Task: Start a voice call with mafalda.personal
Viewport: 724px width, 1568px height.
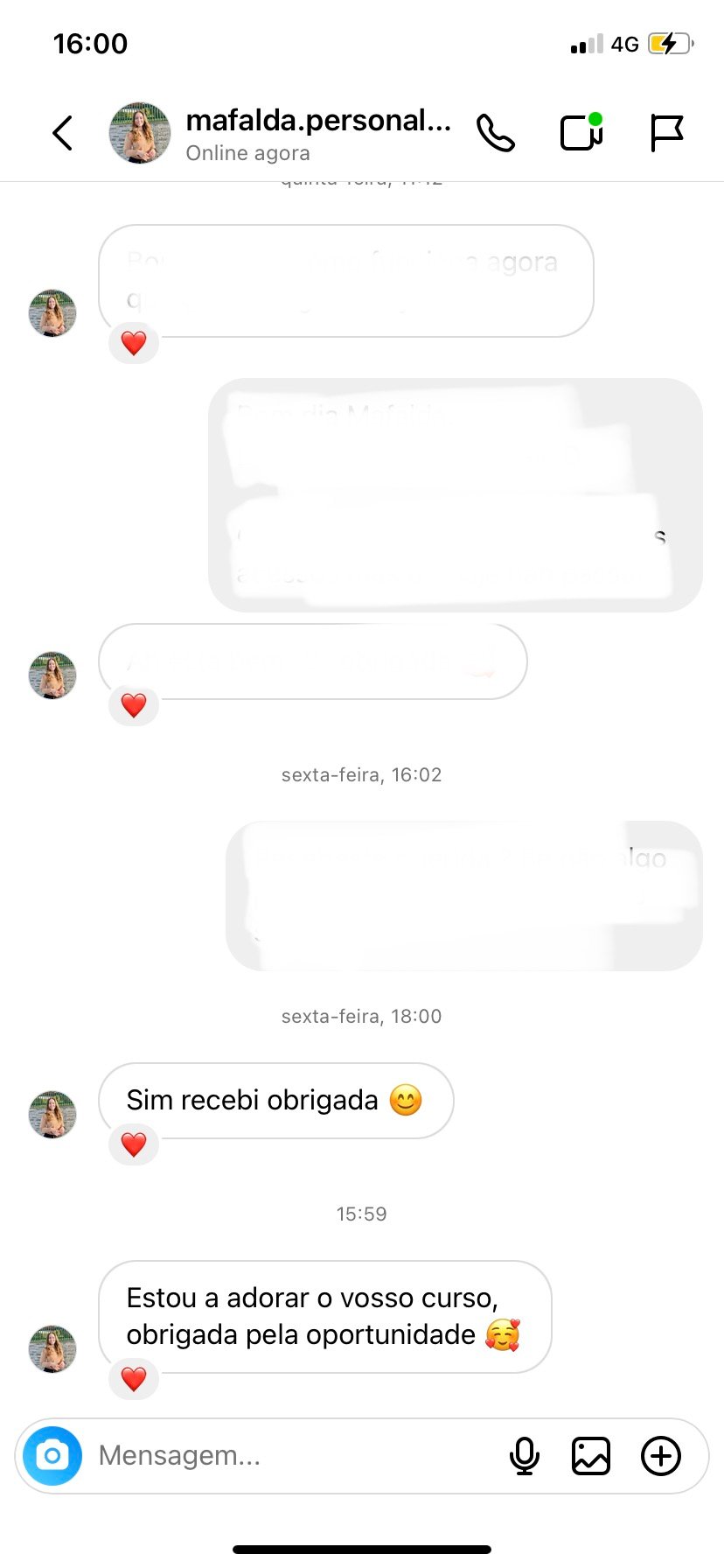Action: [x=495, y=133]
